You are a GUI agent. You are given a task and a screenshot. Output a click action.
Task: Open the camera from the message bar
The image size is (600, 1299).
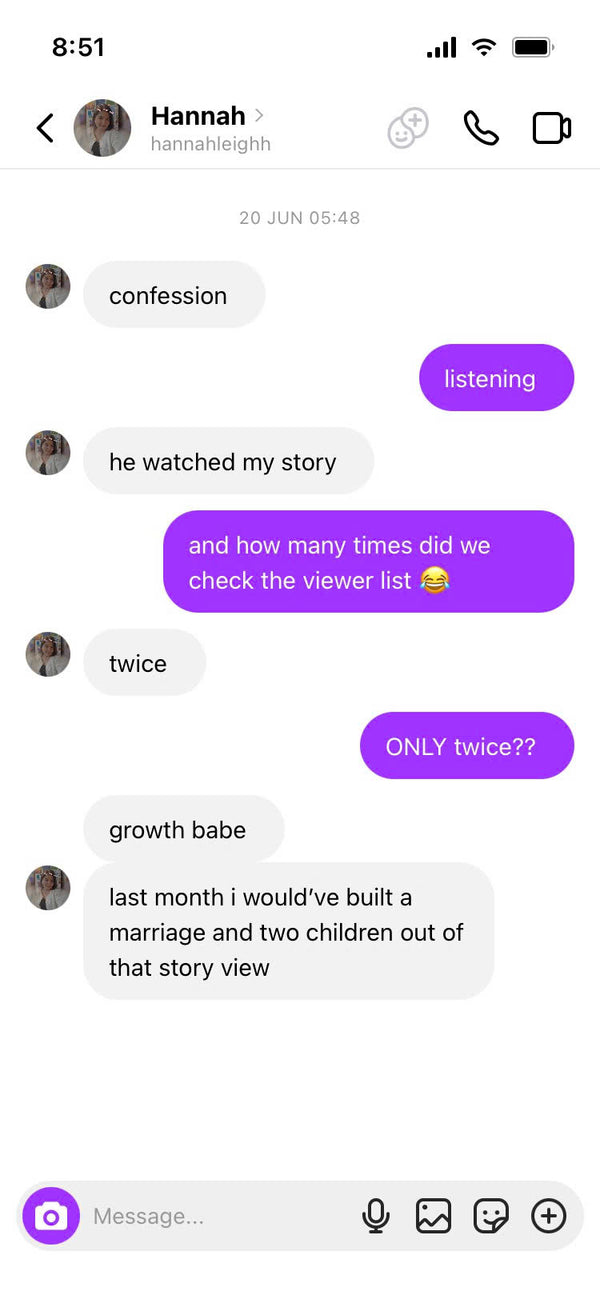click(51, 1216)
